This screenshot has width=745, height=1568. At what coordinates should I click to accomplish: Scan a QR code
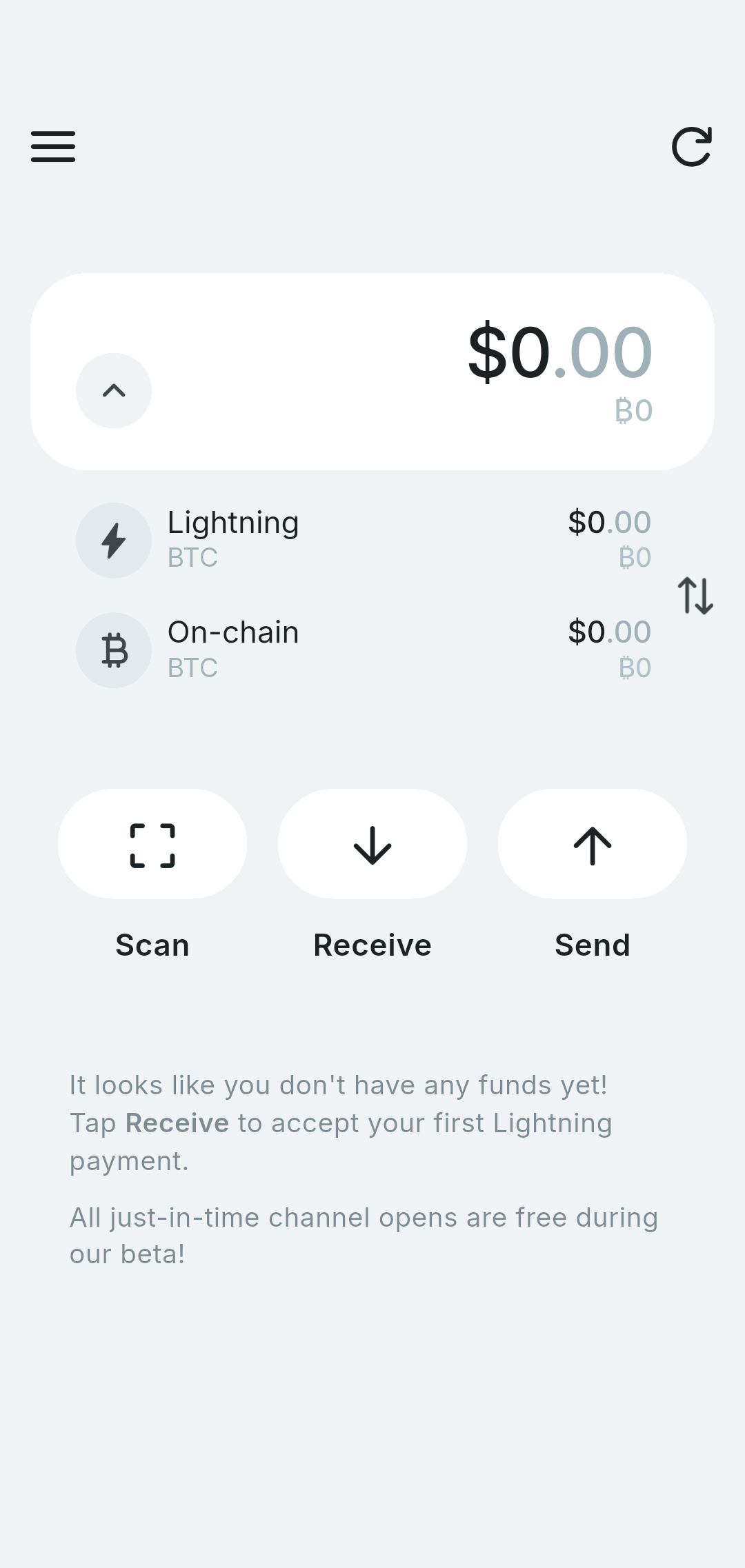click(x=152, y=844)
